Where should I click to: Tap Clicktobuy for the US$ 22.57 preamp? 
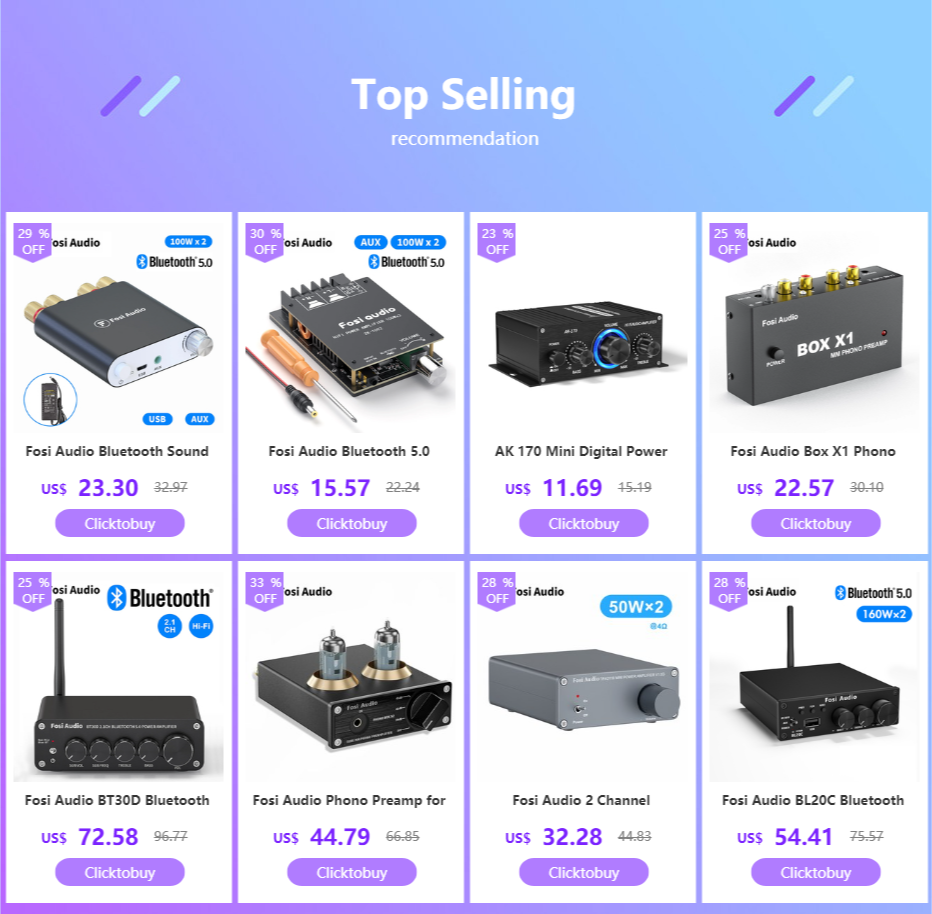[815, 523]
